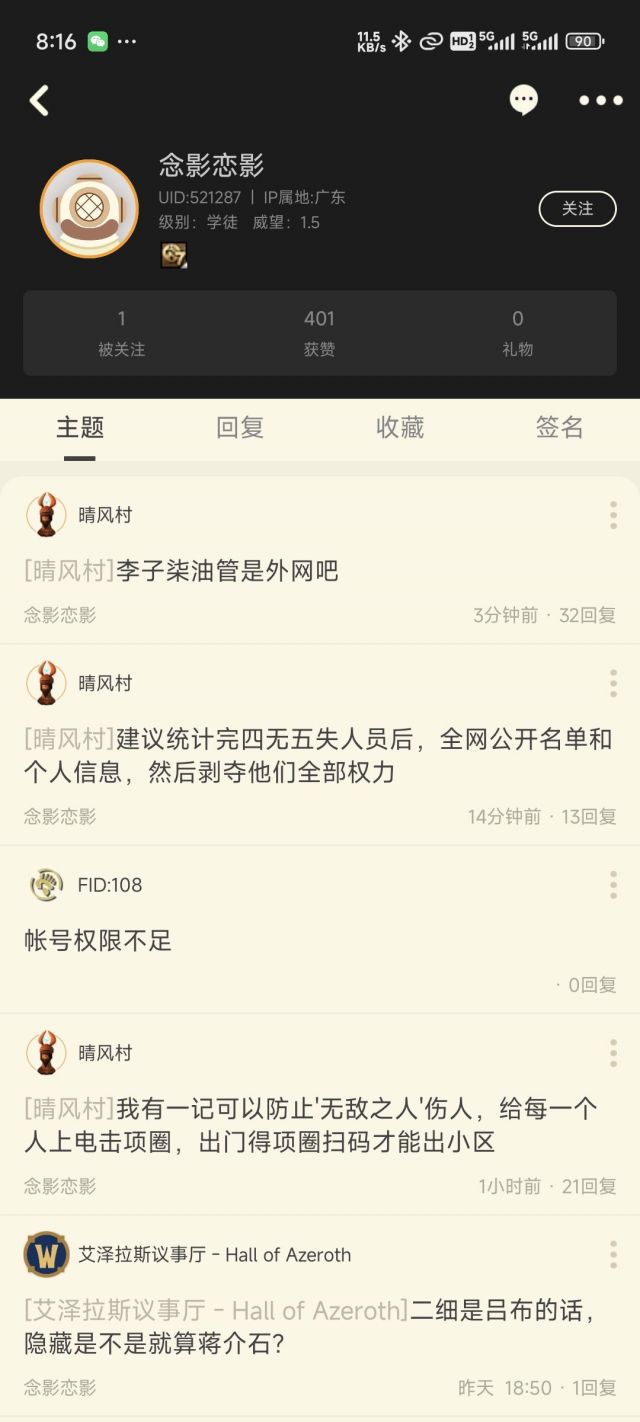
Task: Select the 主题 tab
Action: (x=80, y=428)
